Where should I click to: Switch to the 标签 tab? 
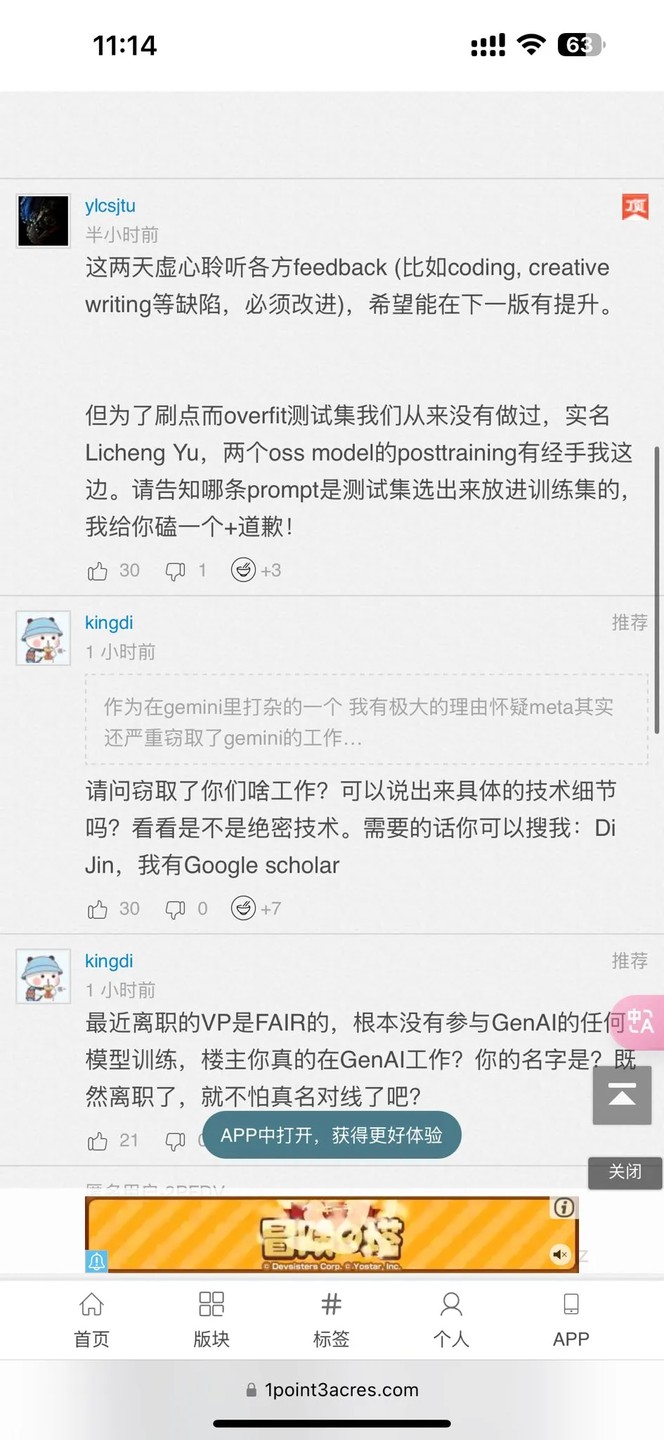click(331, 1319)
